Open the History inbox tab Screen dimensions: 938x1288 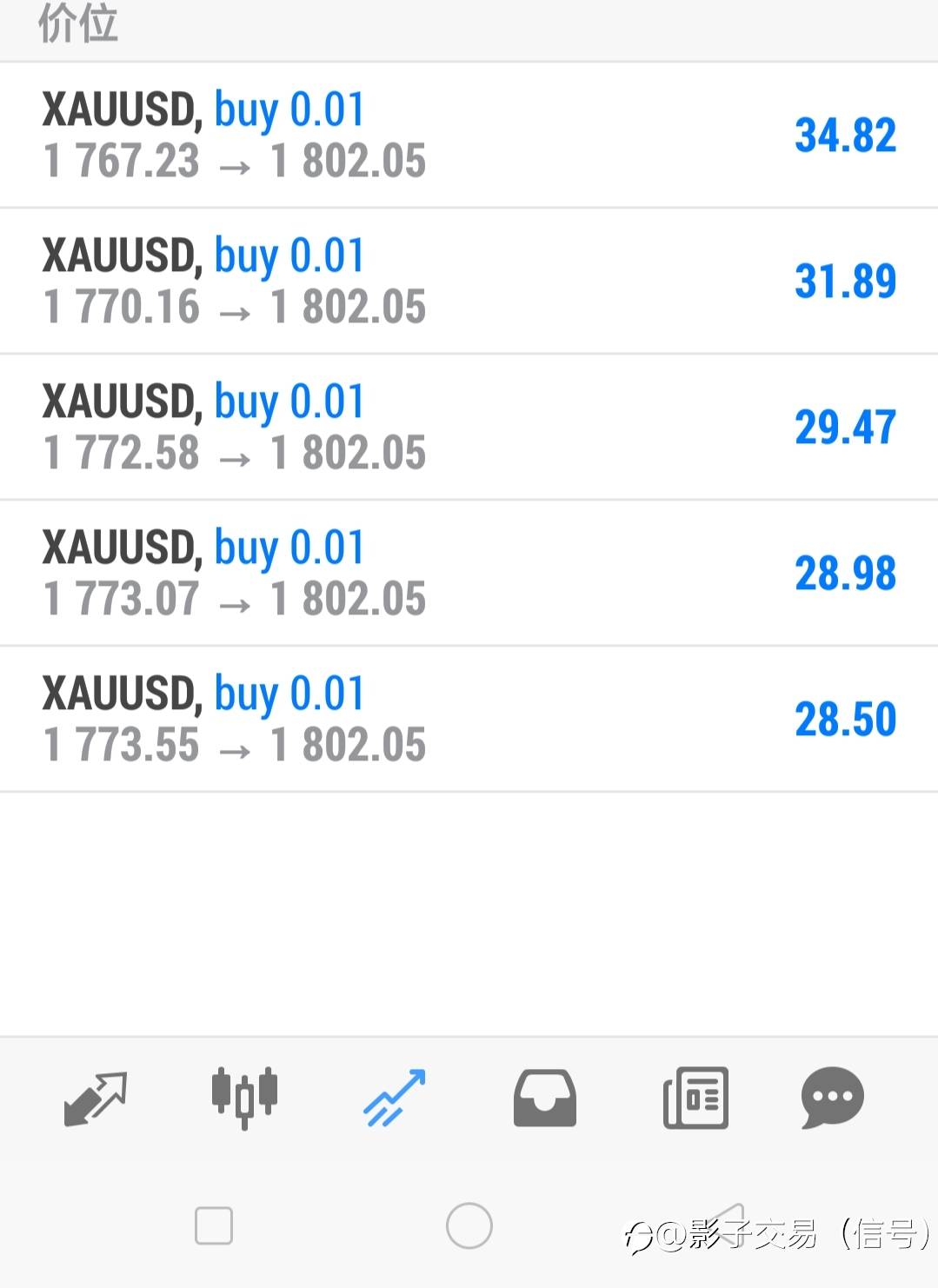point(544,1099)
